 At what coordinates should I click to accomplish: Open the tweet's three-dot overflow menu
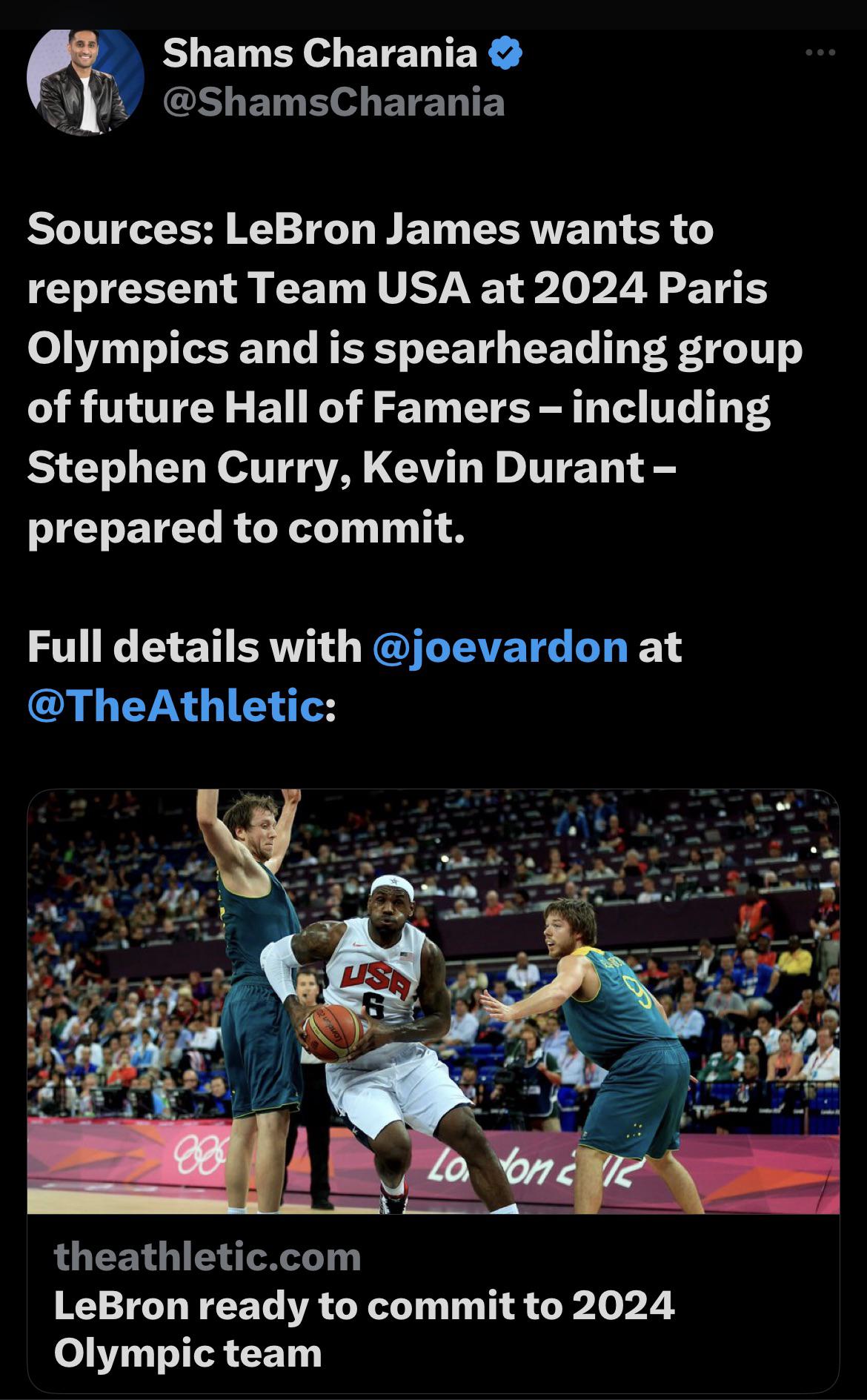pyautogui.click(x=820, y=53)
